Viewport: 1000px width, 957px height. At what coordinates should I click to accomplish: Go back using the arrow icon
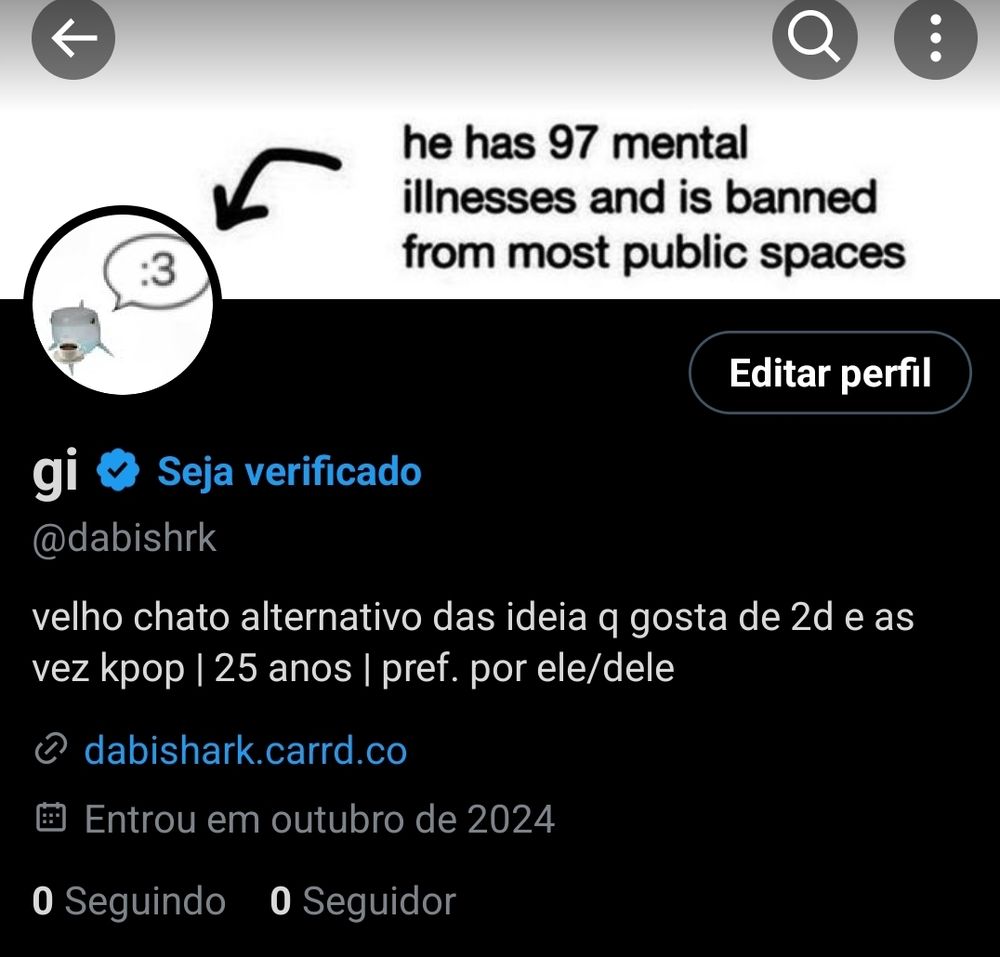point(73,39)
